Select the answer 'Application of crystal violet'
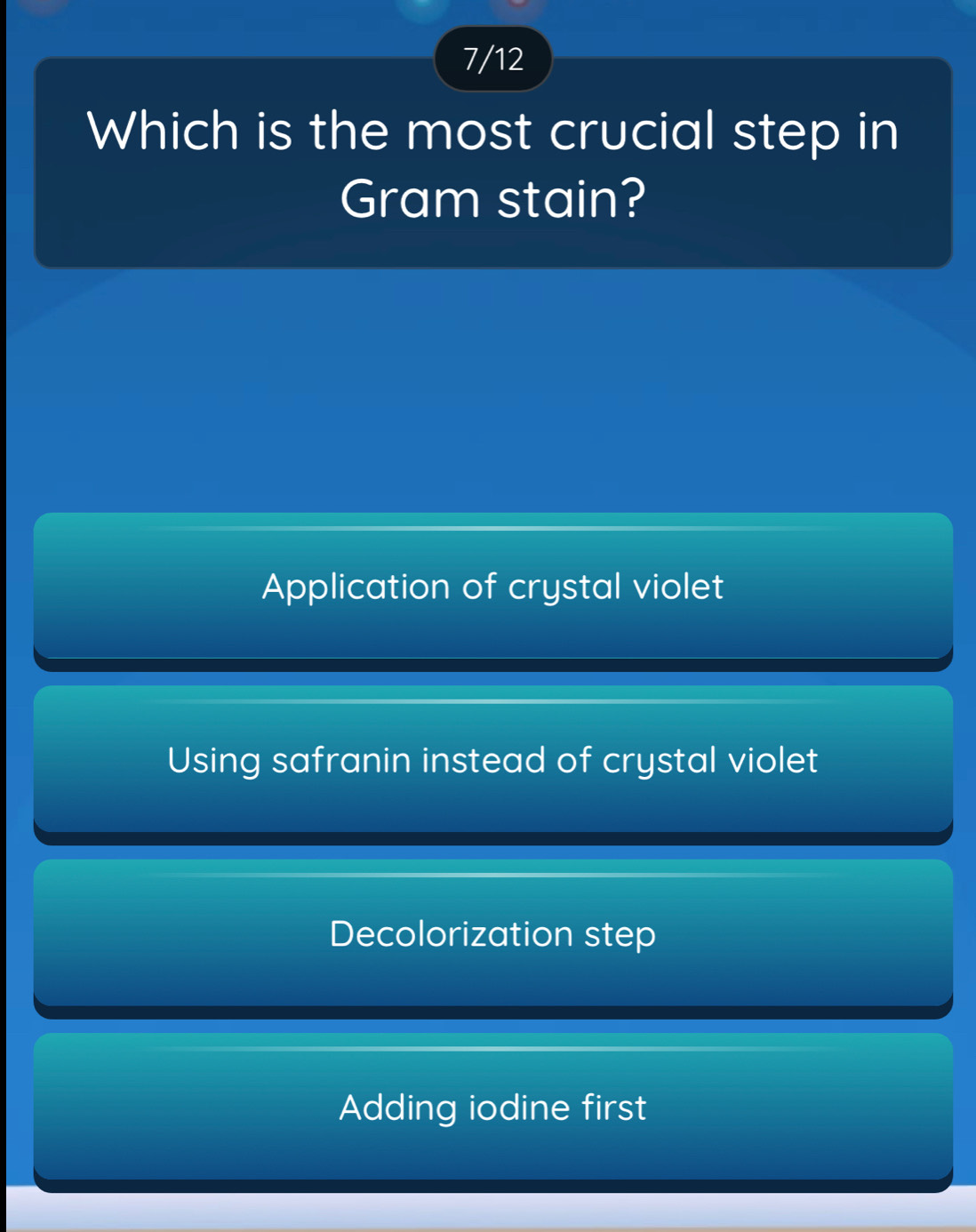This screenshot has height=1232, width=976. click(492, 587)
